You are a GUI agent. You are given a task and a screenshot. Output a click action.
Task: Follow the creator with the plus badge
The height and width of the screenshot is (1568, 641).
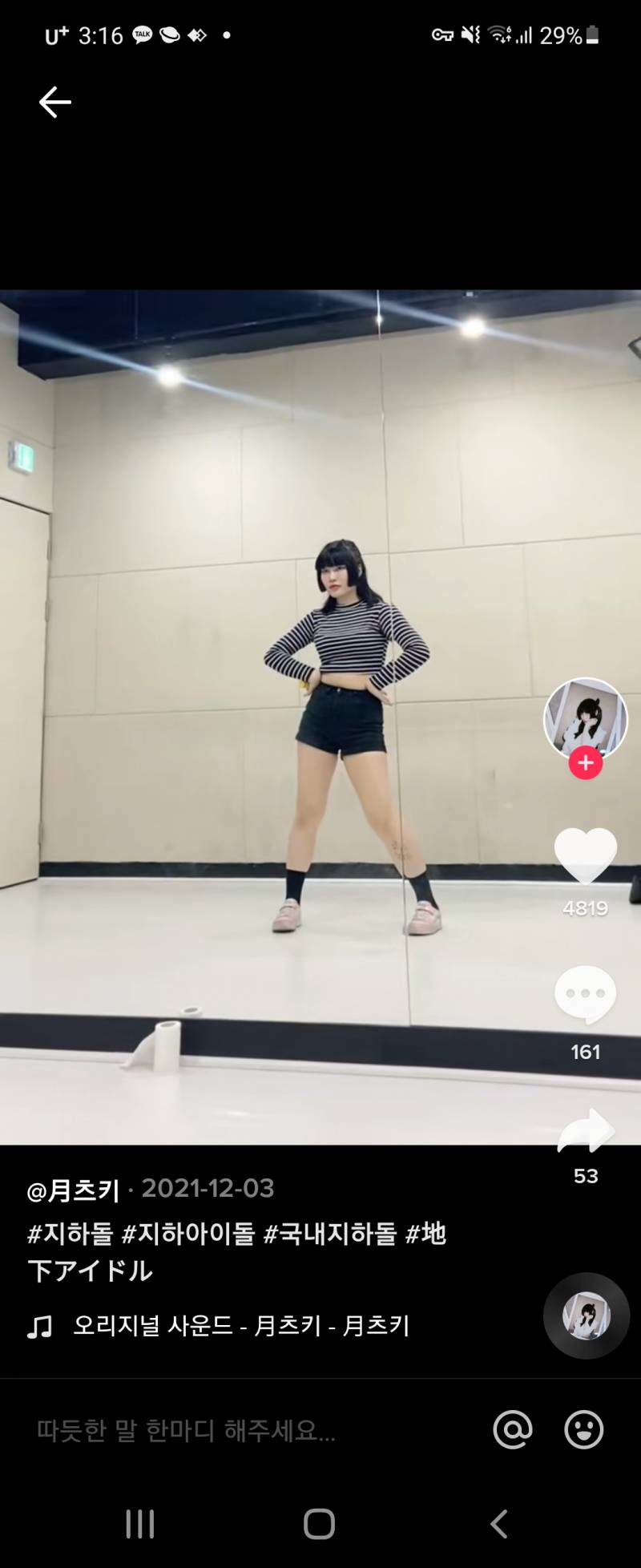tap(586, 763)
